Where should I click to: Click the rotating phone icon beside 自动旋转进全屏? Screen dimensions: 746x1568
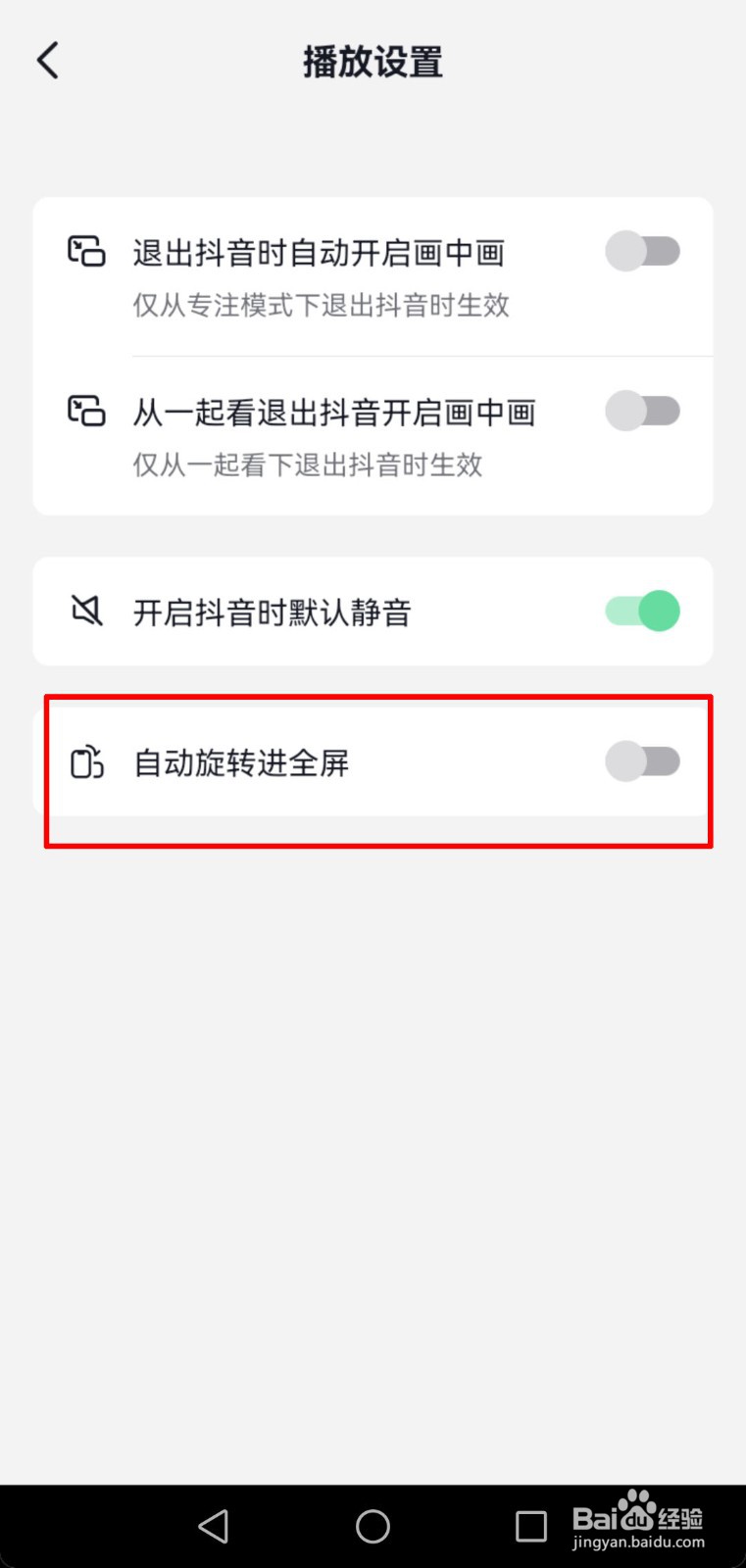click(87, 763)
